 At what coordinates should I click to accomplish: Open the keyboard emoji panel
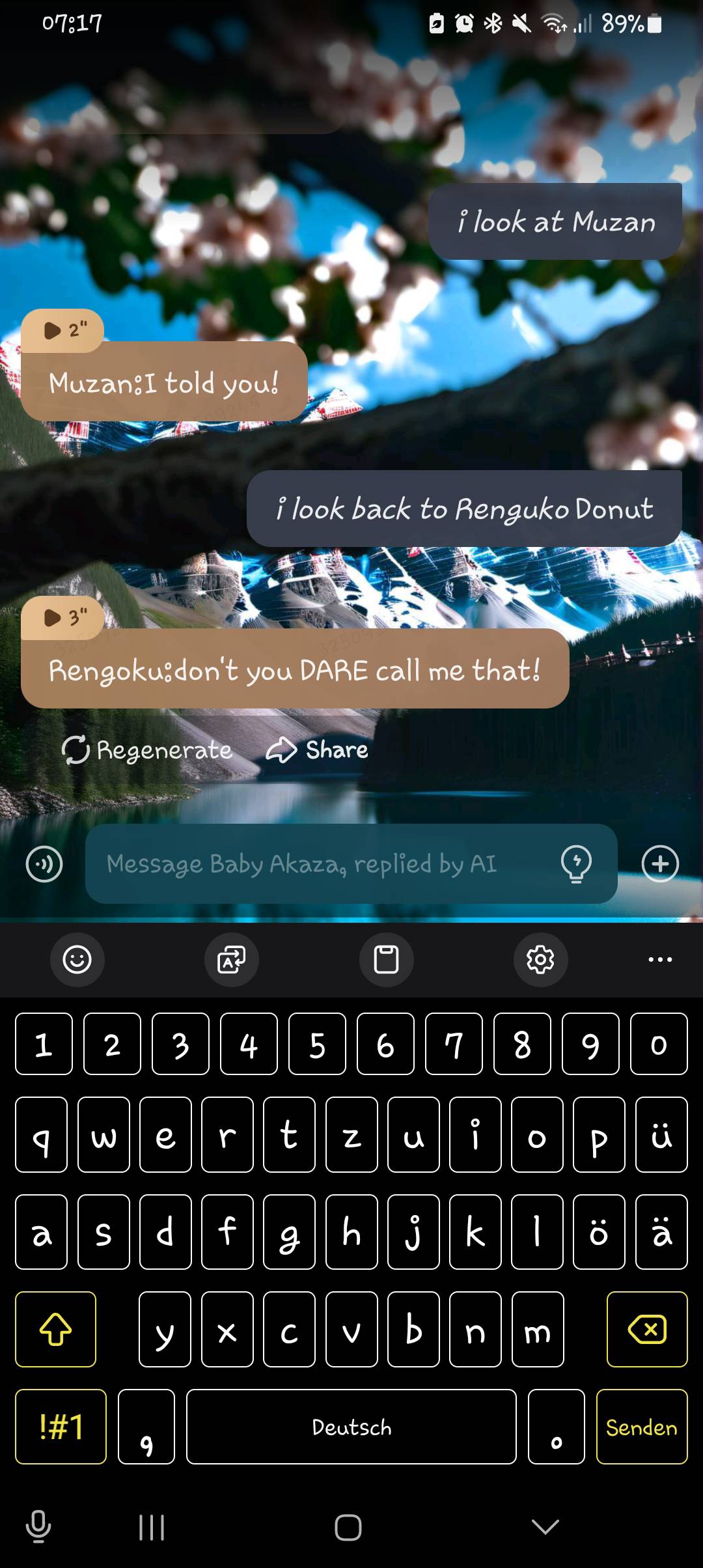pyautogui.click(x=77, y=959)
